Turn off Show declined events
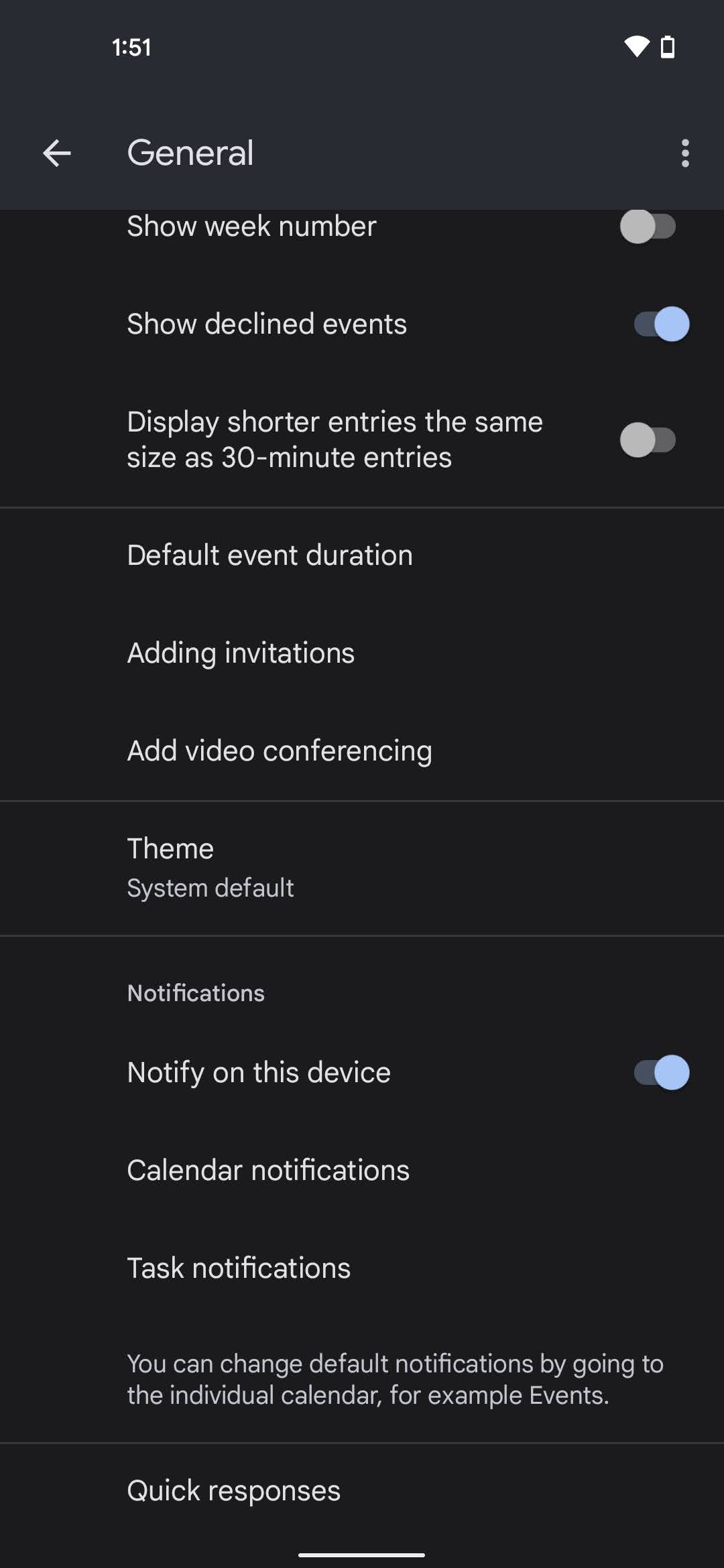724x1568 pixels. point(661,324)
